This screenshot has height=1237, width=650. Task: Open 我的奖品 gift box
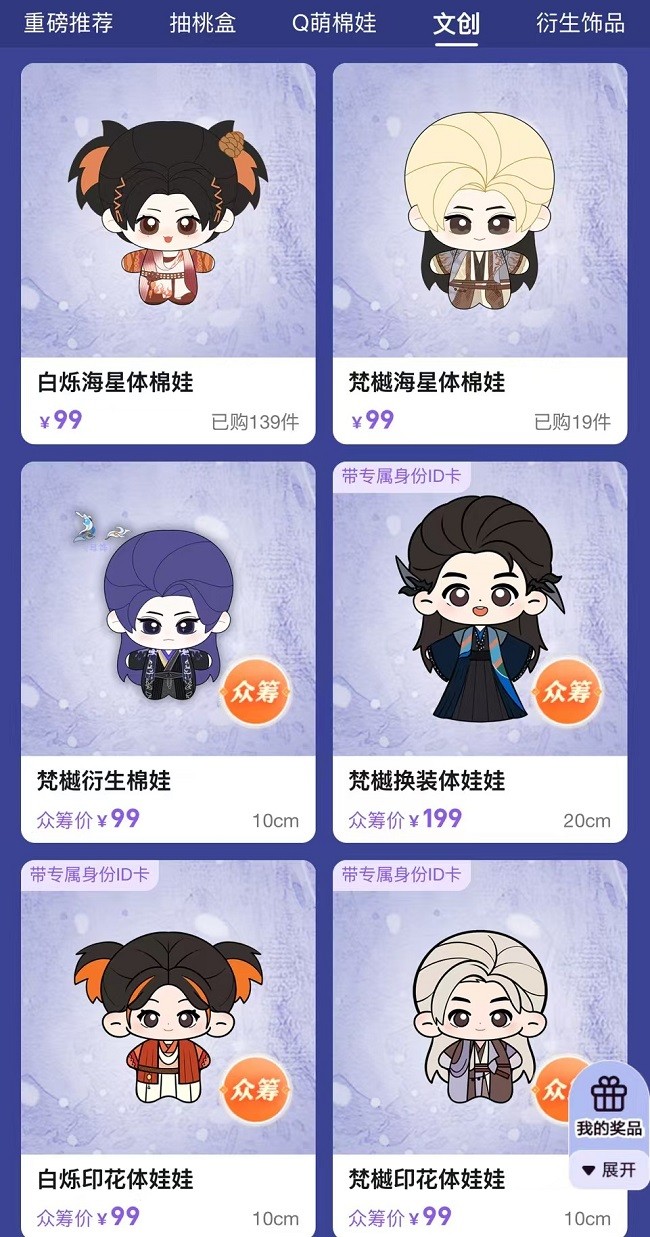[x=608, y=1105]
